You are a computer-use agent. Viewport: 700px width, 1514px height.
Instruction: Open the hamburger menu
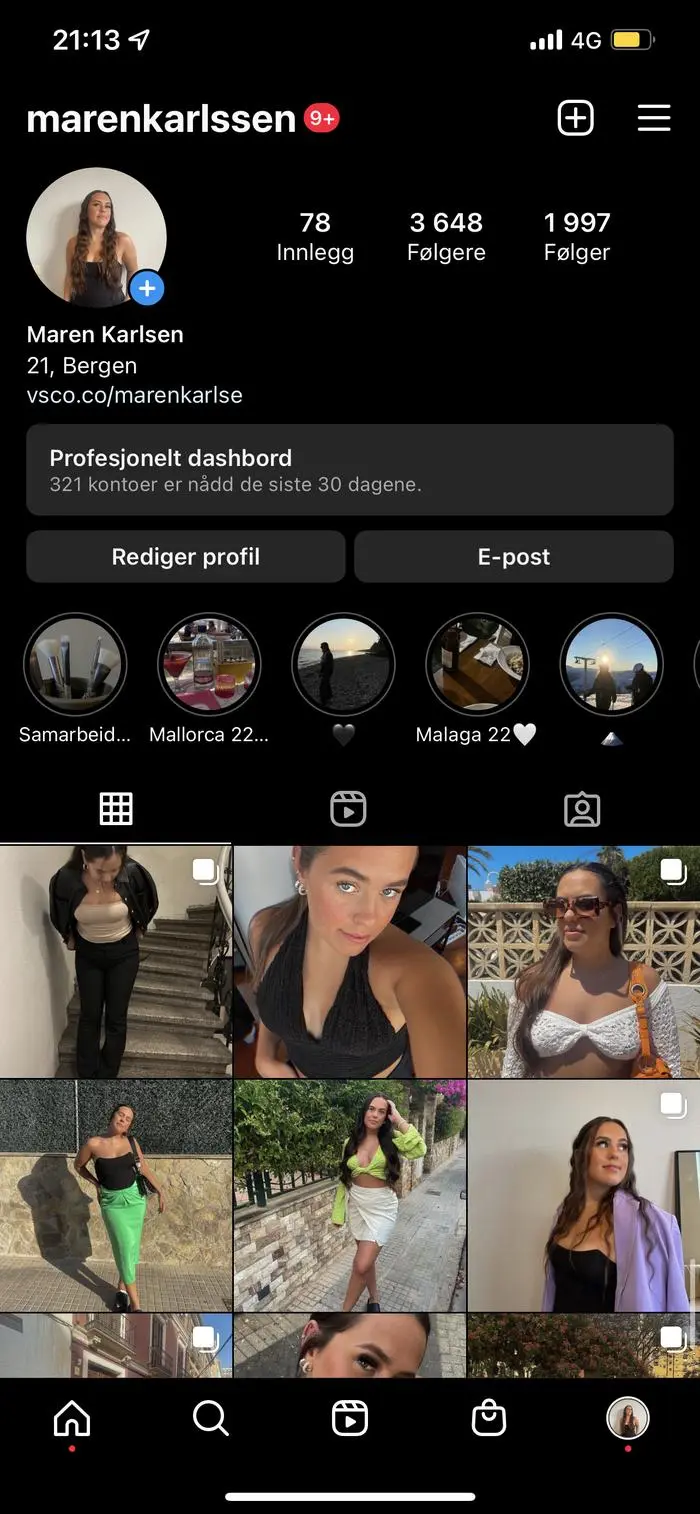coord(654,118)
